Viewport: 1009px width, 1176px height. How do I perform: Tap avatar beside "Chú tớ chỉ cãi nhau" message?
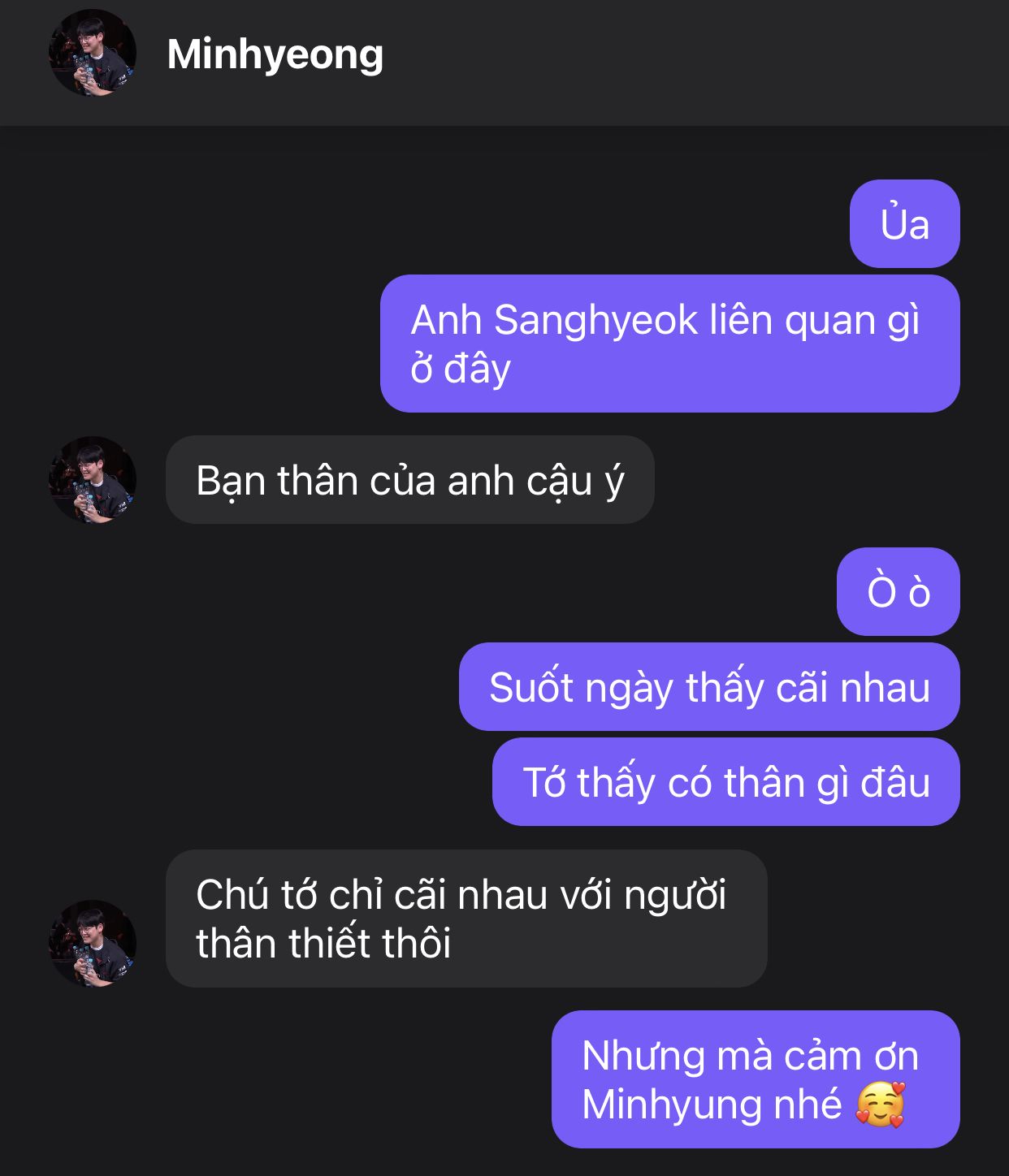[x=93, y=943]
